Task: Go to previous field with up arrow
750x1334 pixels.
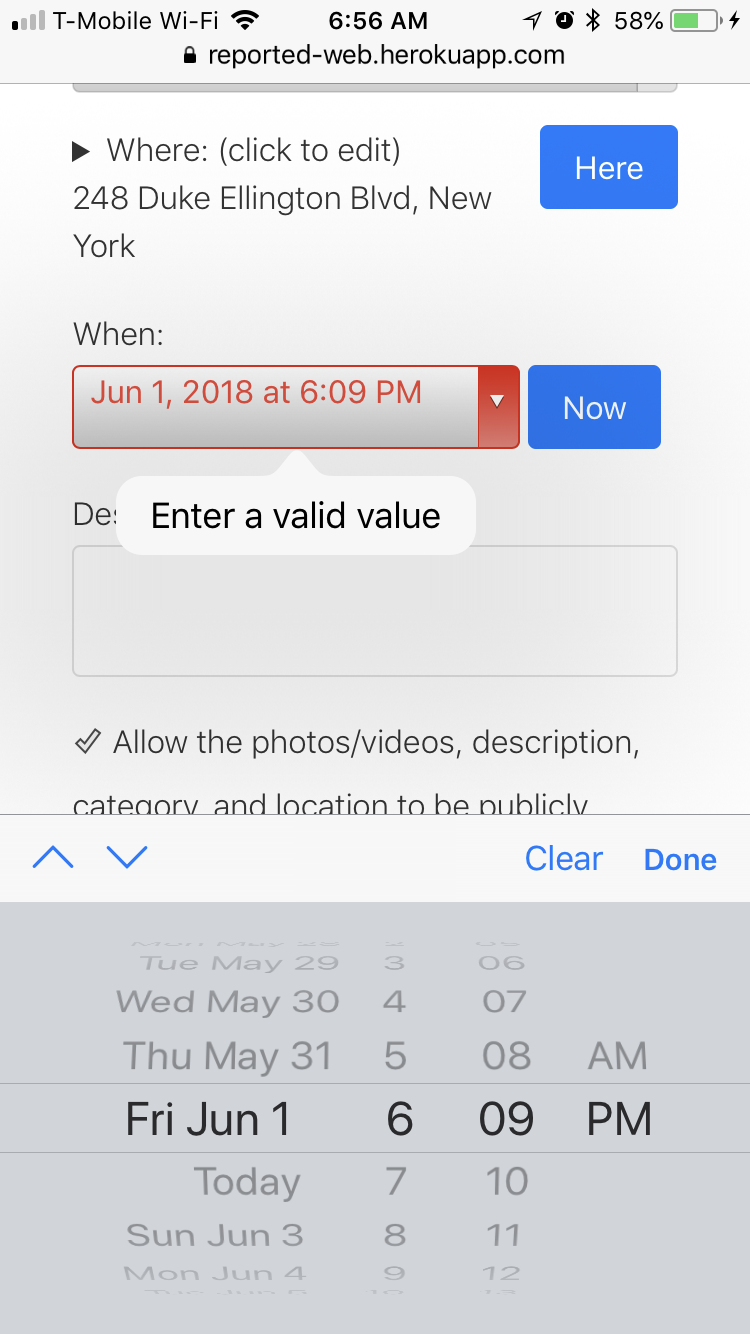Action: click(53, 857)
